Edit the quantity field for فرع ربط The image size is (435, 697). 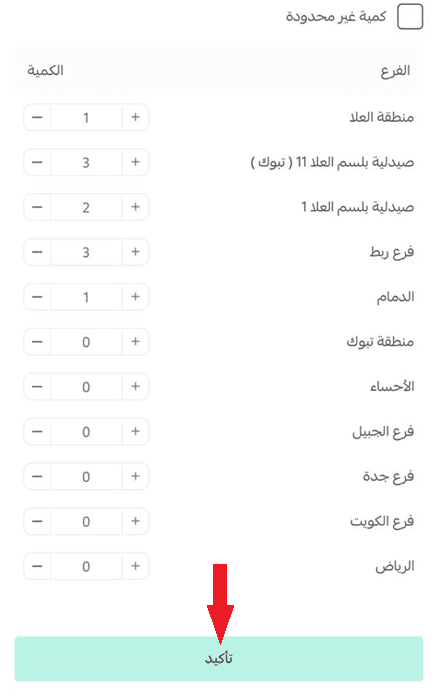(86, 252)
